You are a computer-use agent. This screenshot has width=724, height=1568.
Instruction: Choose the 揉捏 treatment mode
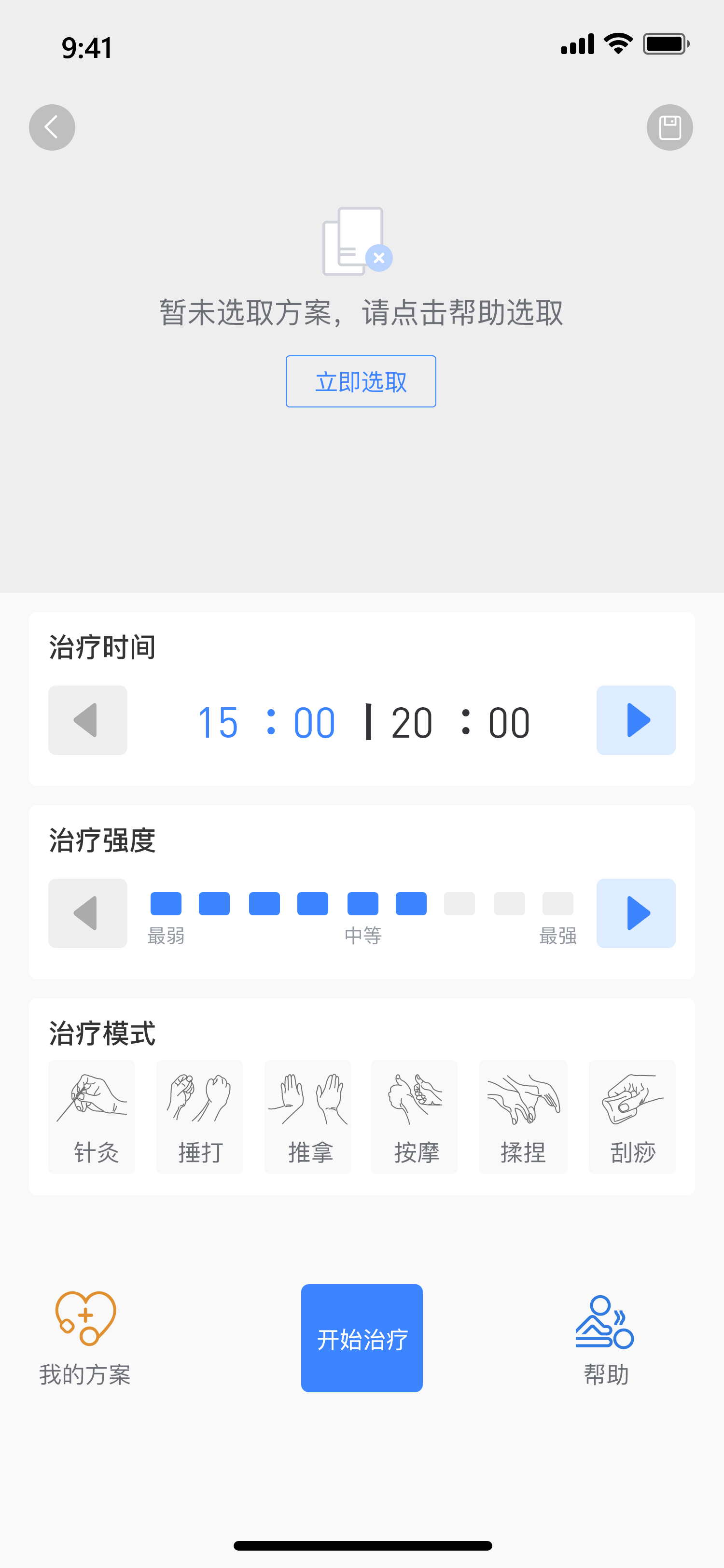pyautogui.click(x=523, y=1117)
